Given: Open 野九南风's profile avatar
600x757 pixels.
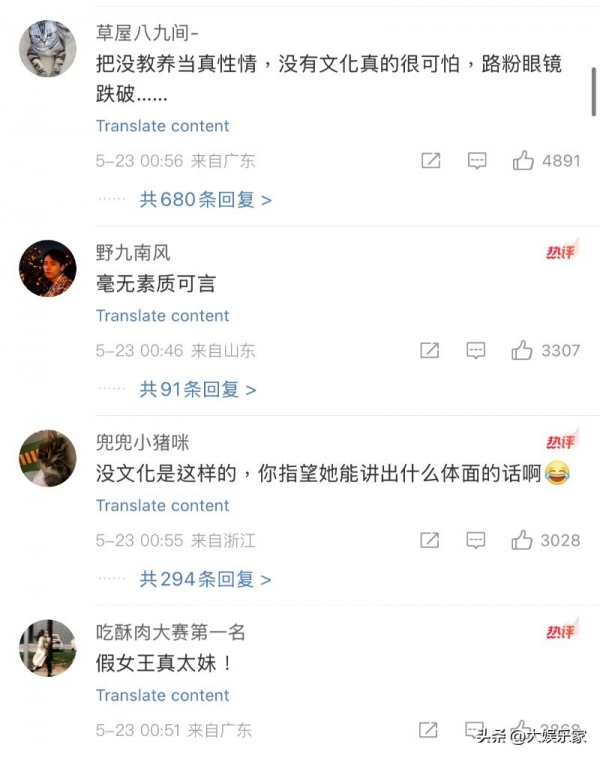Looking at the screenshot, I should [48, 268].
